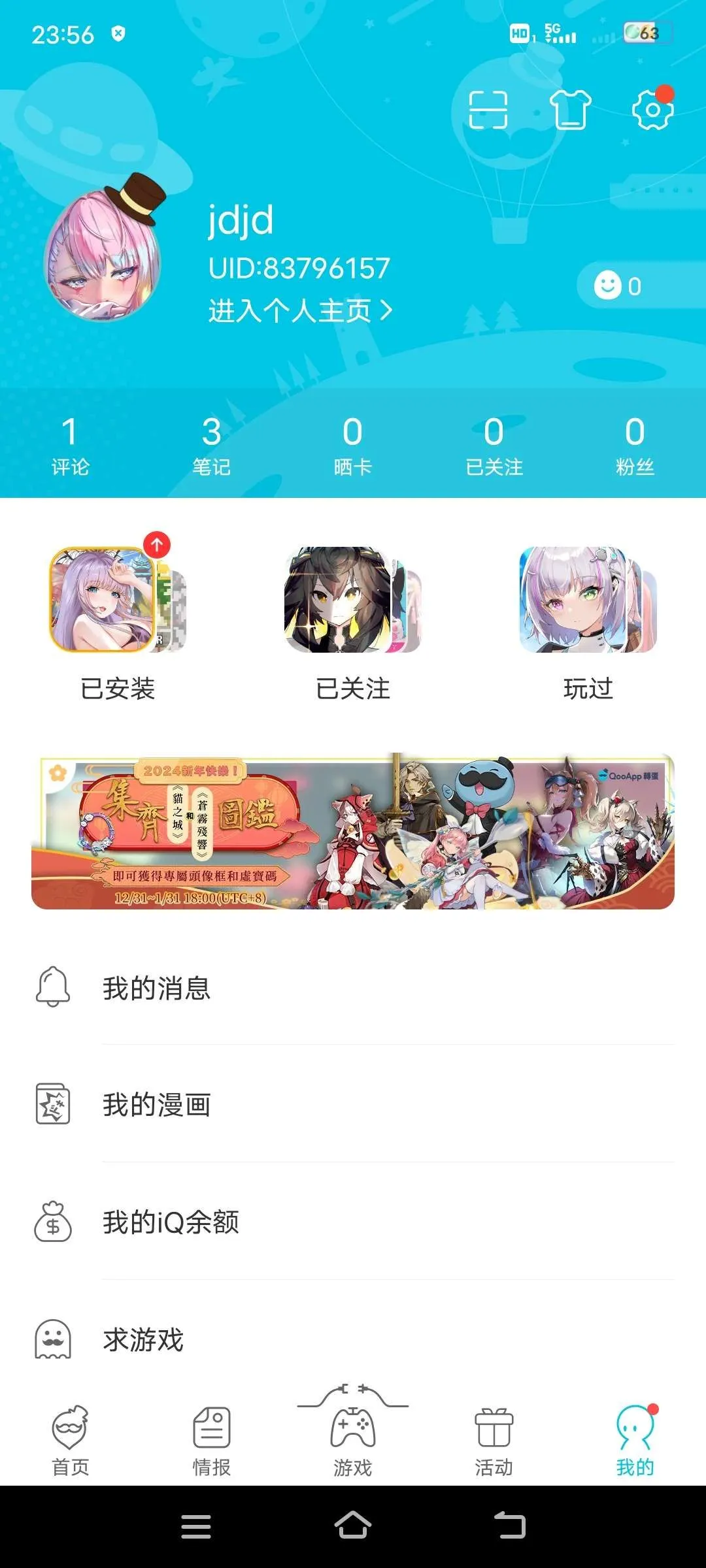Open the QR code scanner icon
The height and width of the screenshot is (1568, 706).
[x=488, y=110]
